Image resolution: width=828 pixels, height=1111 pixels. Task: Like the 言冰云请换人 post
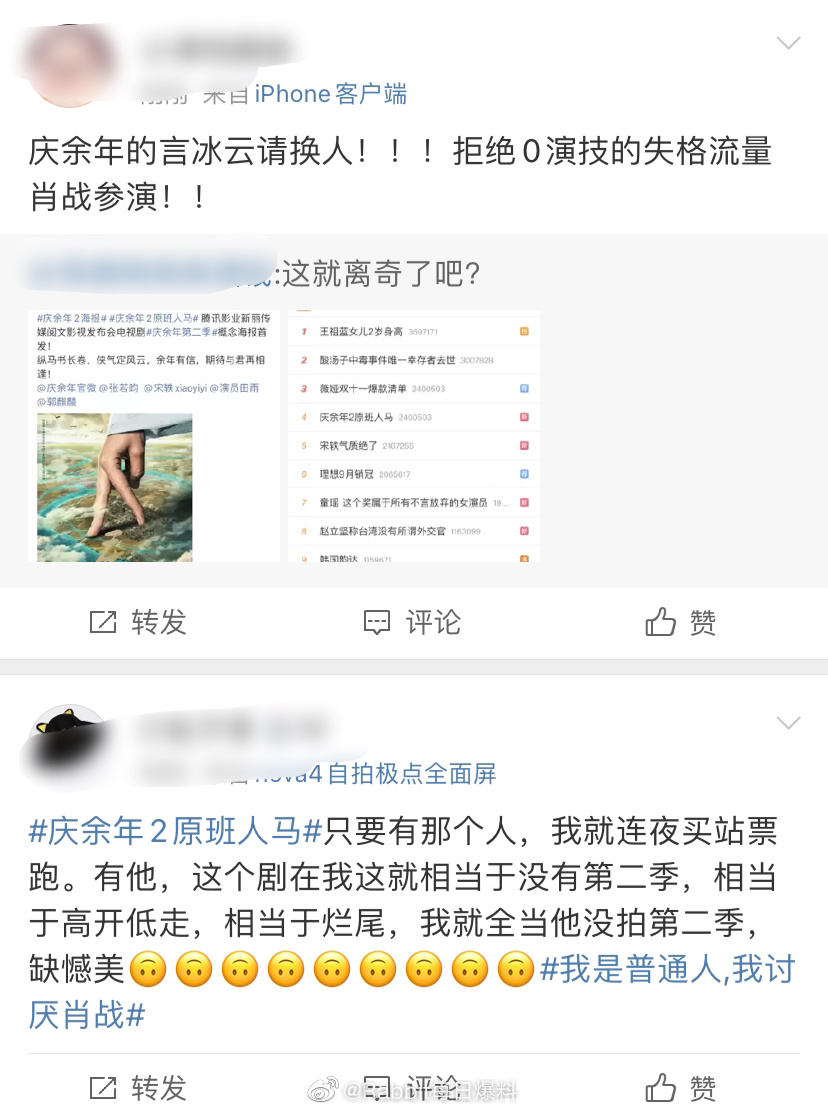coord(681,622)
